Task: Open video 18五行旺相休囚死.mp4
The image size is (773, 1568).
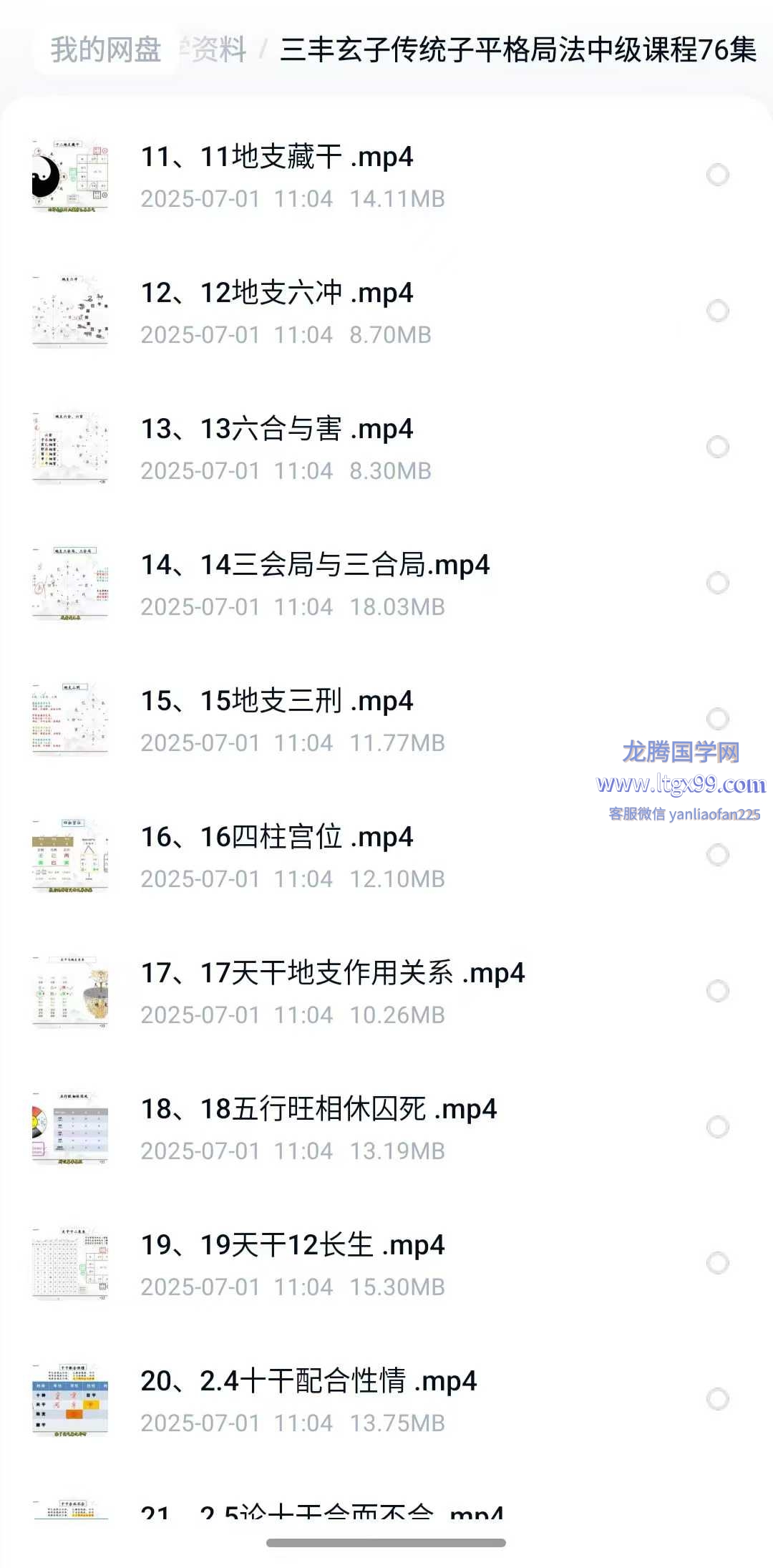Action: [319, 1110]
